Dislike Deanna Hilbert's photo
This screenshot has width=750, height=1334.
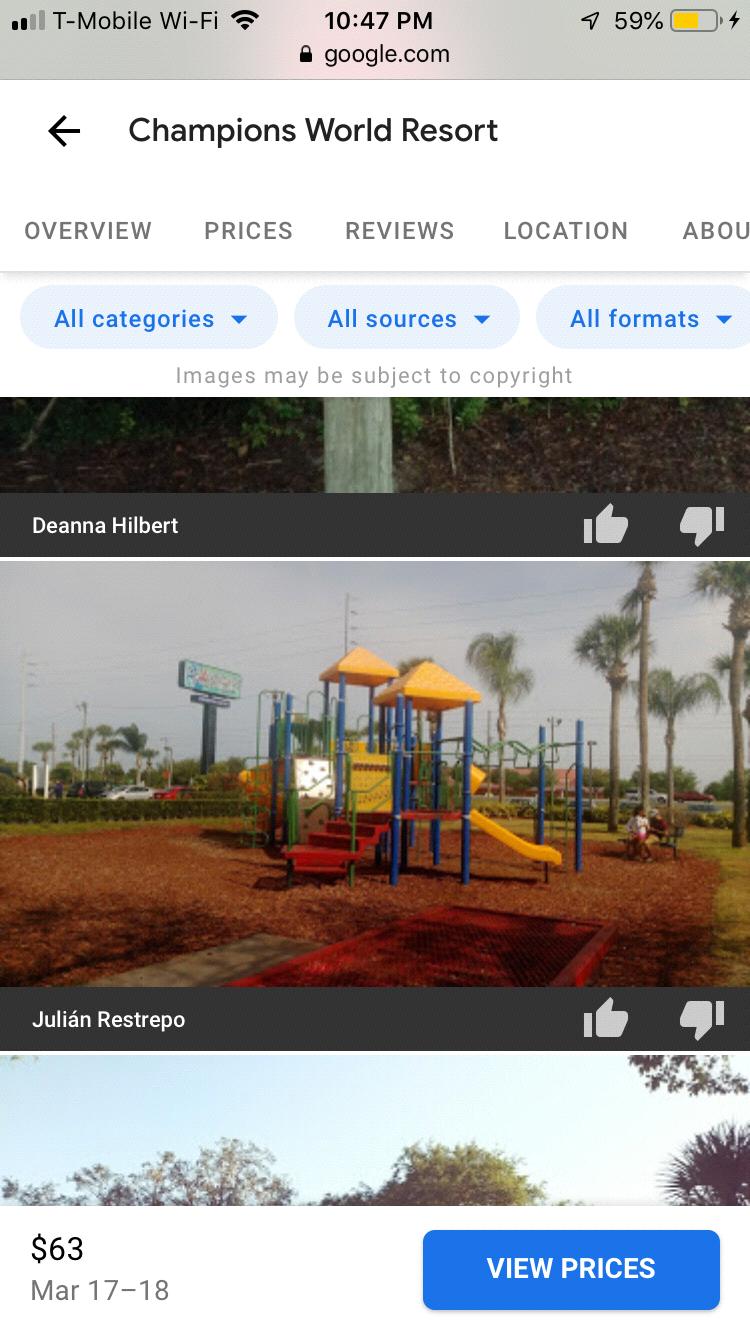pos(702,524)
